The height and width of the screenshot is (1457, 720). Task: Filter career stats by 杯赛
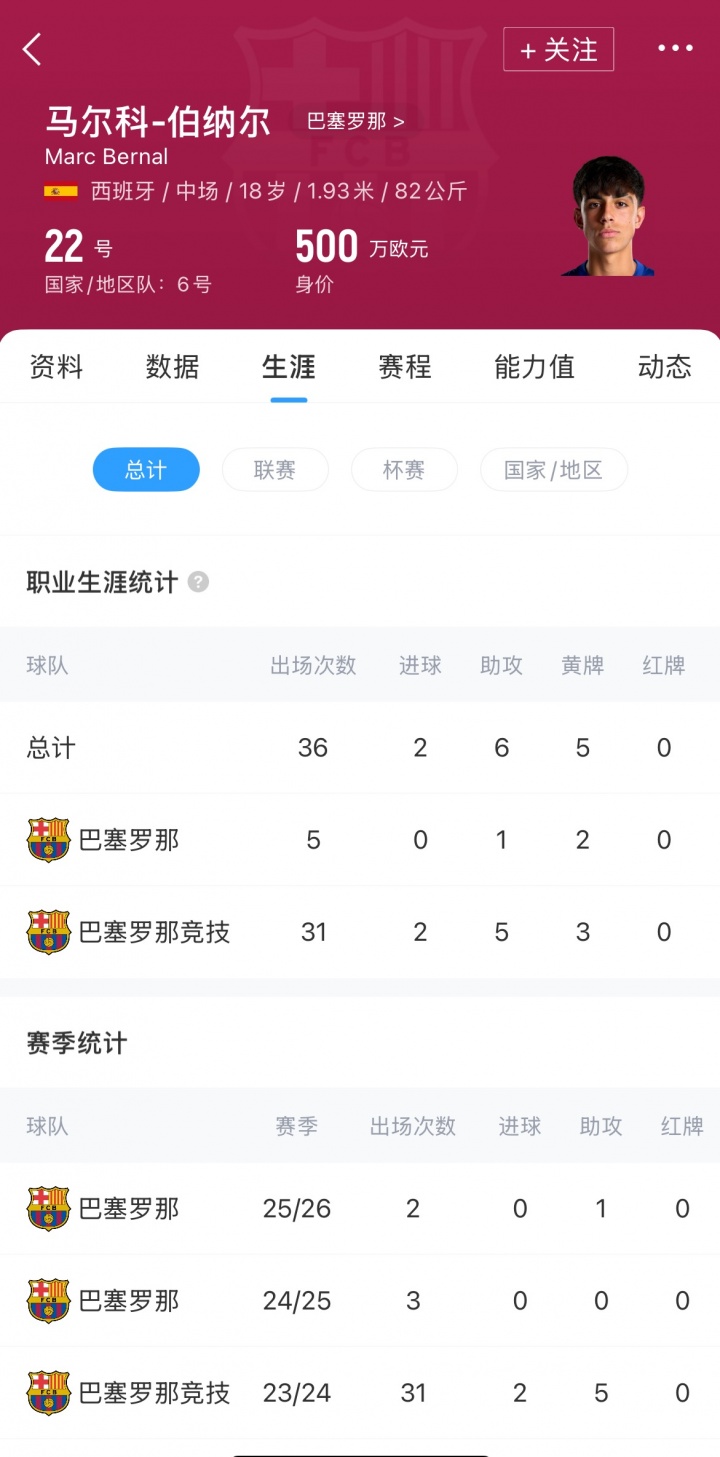coord(404,470)
